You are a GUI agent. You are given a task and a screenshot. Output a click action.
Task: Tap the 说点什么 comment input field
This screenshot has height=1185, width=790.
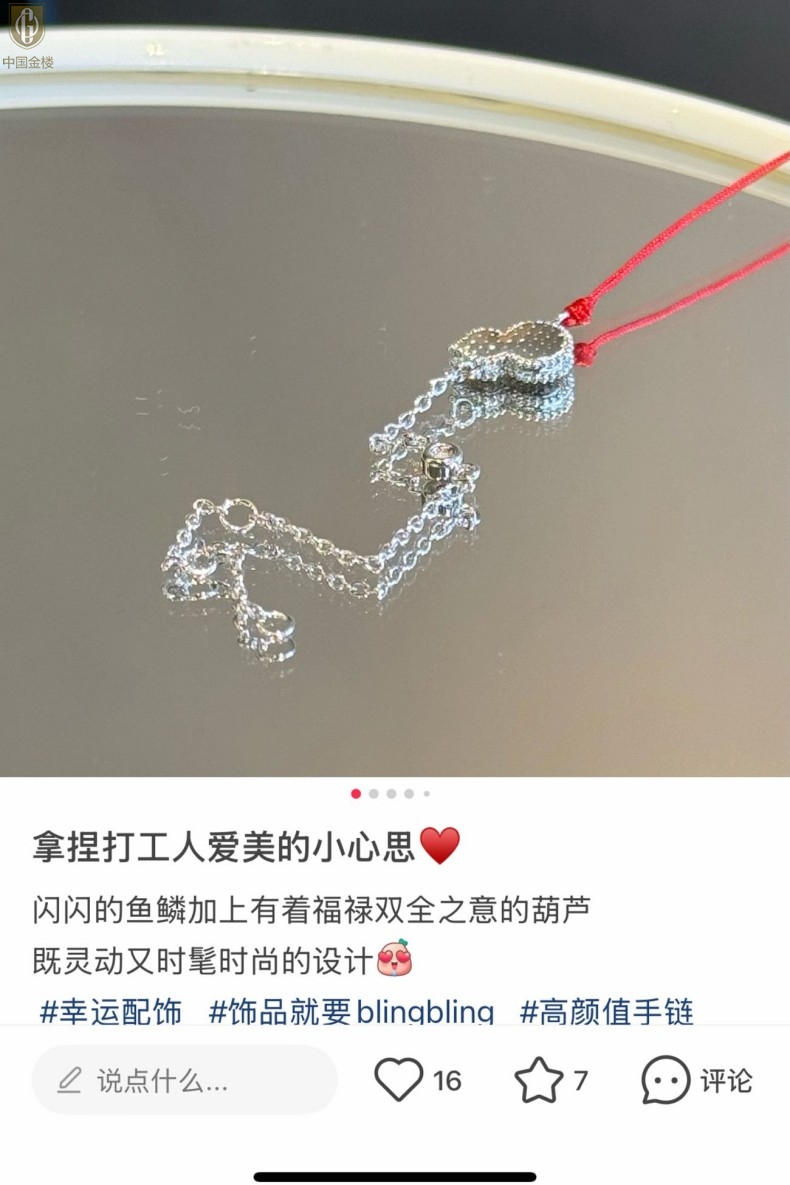(x=184, y=1080)
